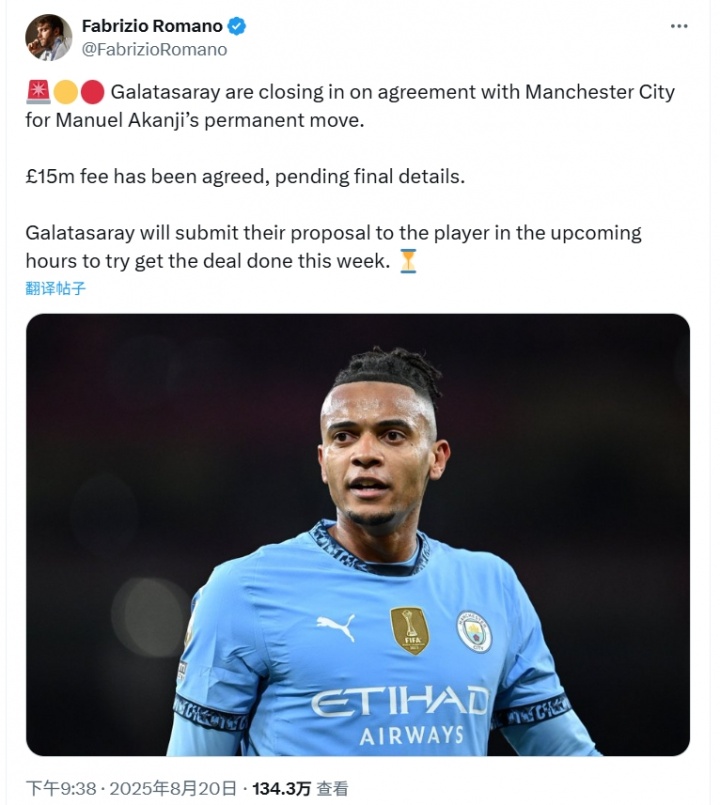Screen dimensions: 720x805
Task: Open the @FabrizioRomano handle
Action: click(154, 49)
